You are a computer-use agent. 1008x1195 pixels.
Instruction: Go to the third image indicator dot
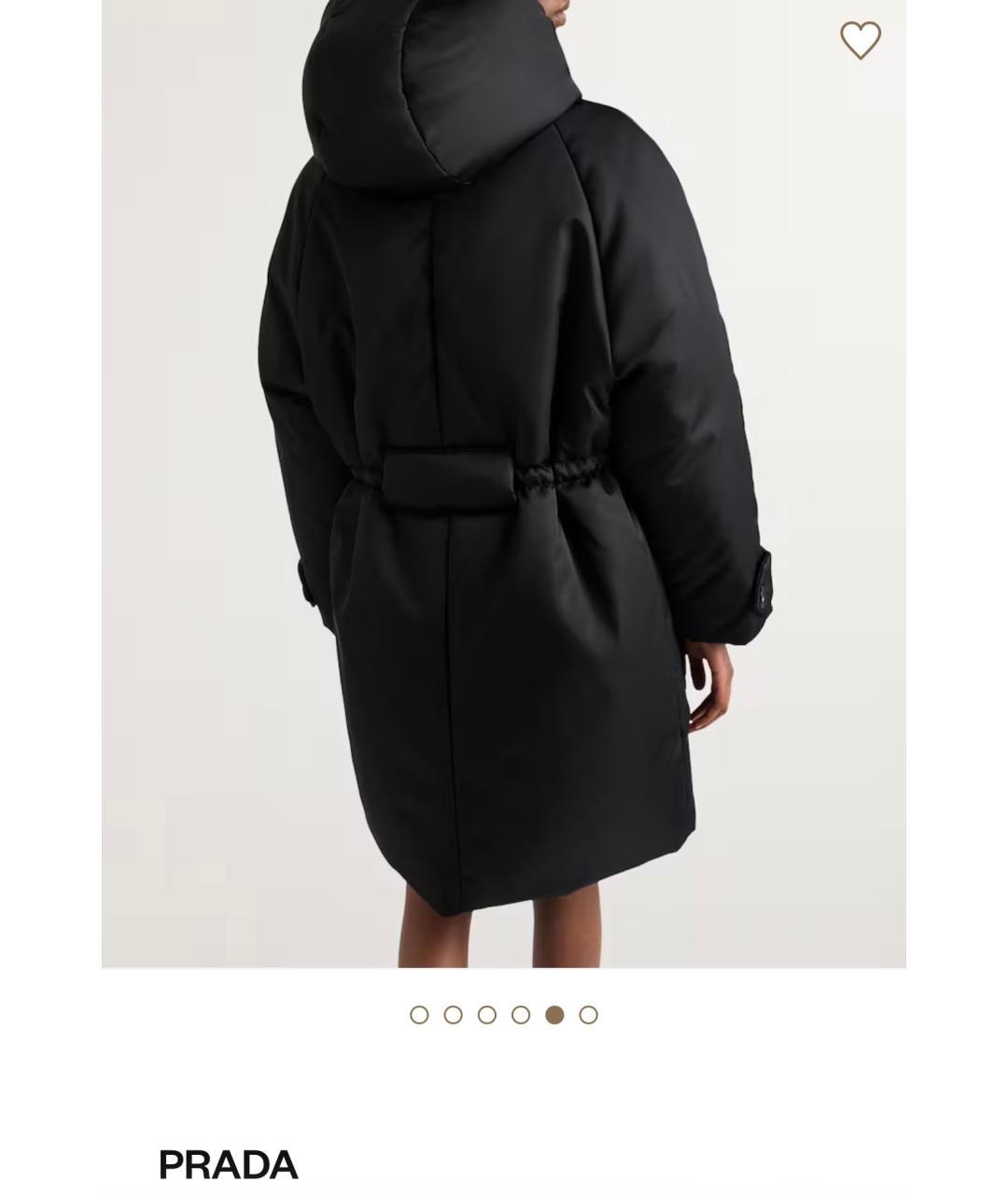click(486, 1015)
